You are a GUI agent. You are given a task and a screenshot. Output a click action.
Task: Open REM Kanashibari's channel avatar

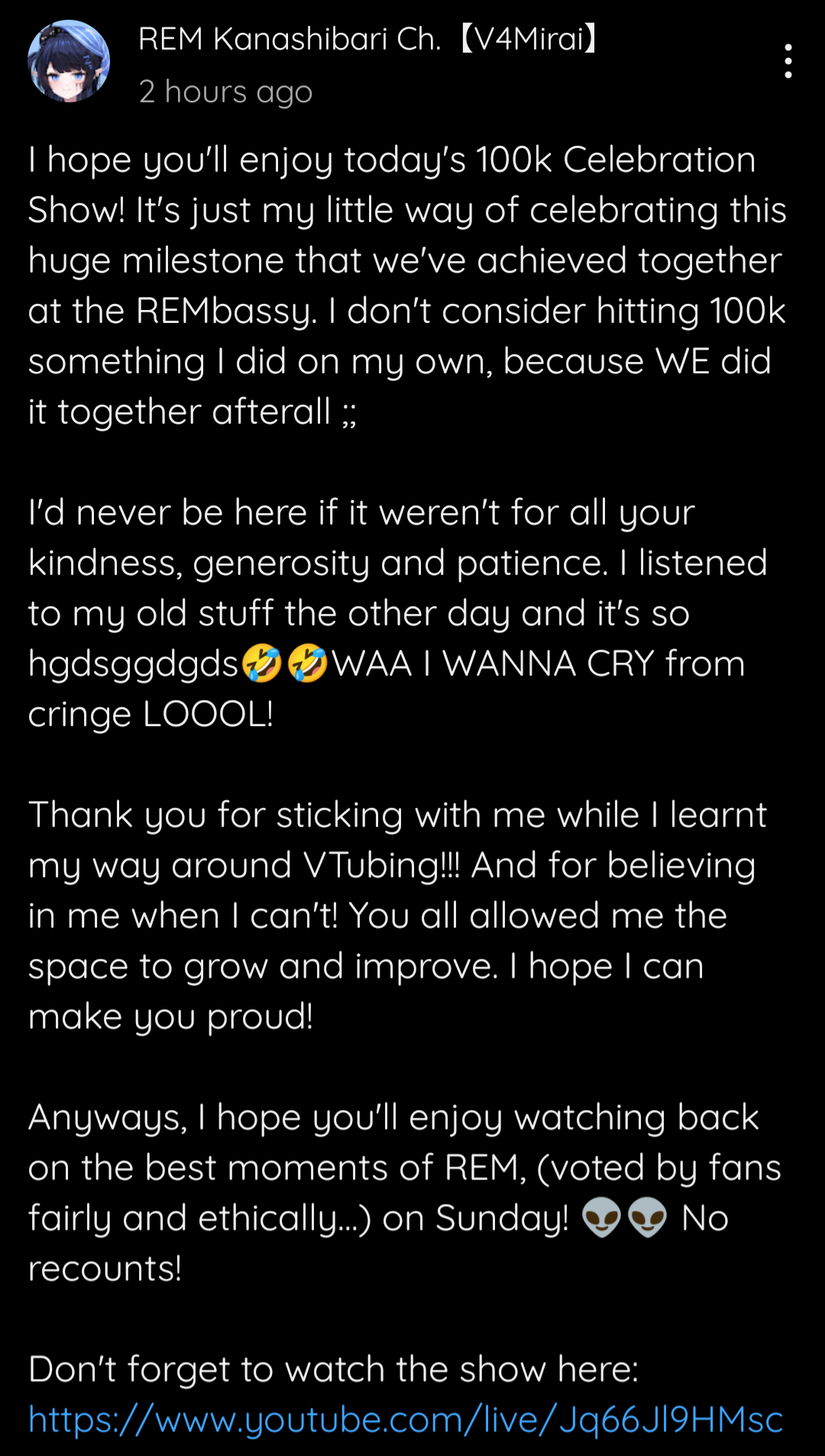click(x=69, y=61)
